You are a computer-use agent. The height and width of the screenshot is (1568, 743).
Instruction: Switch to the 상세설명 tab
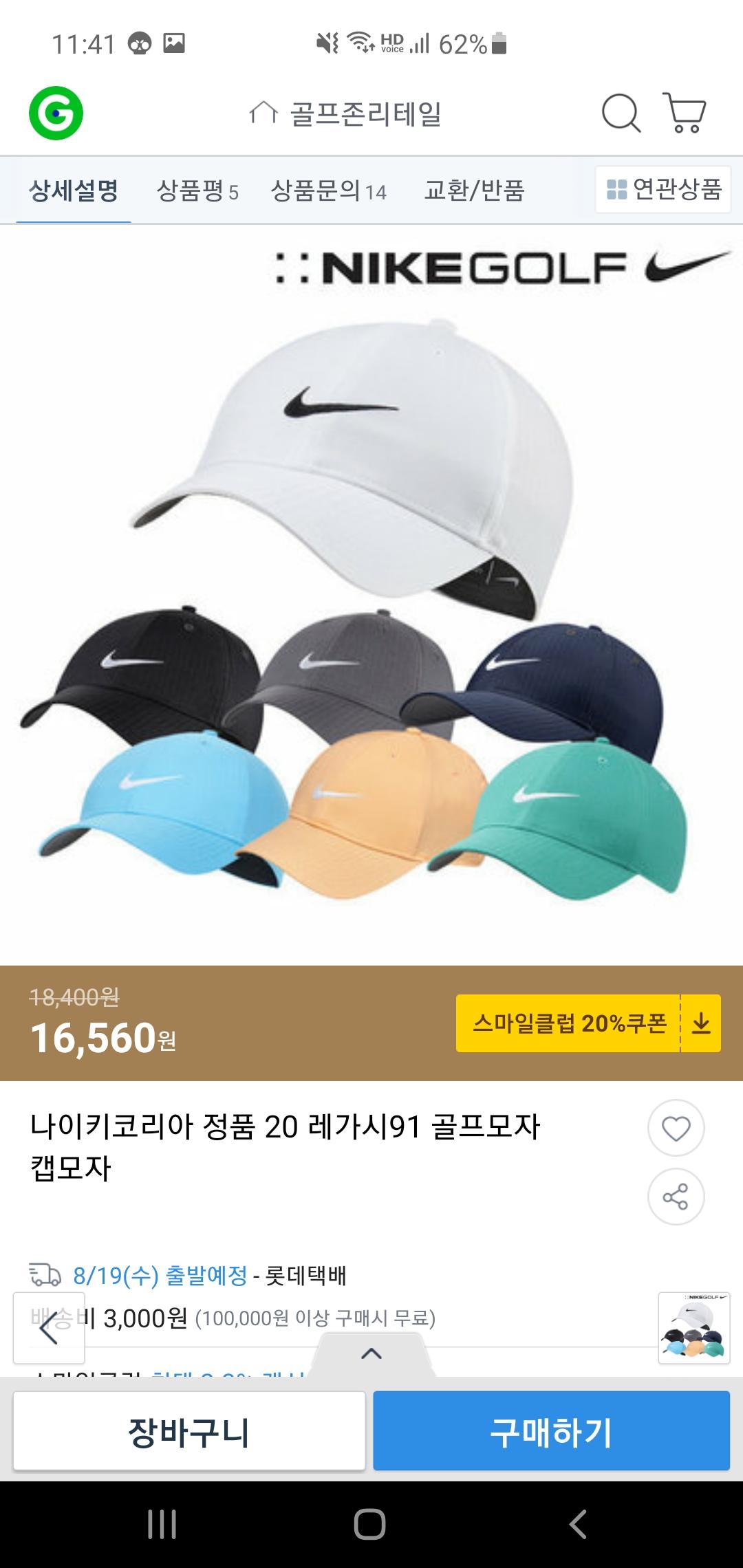coord(74,190)
